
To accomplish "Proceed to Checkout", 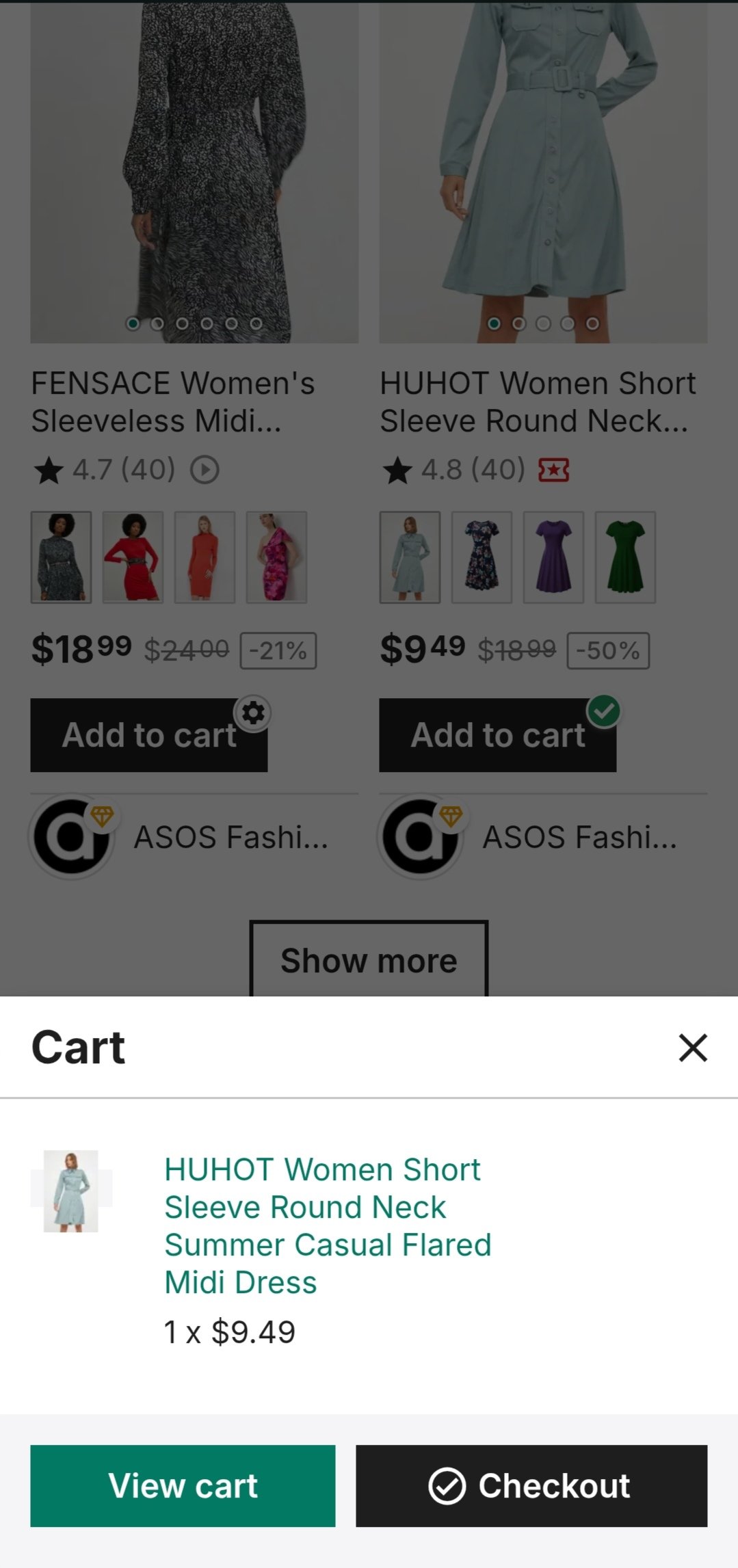I will tap(531, 1486).
